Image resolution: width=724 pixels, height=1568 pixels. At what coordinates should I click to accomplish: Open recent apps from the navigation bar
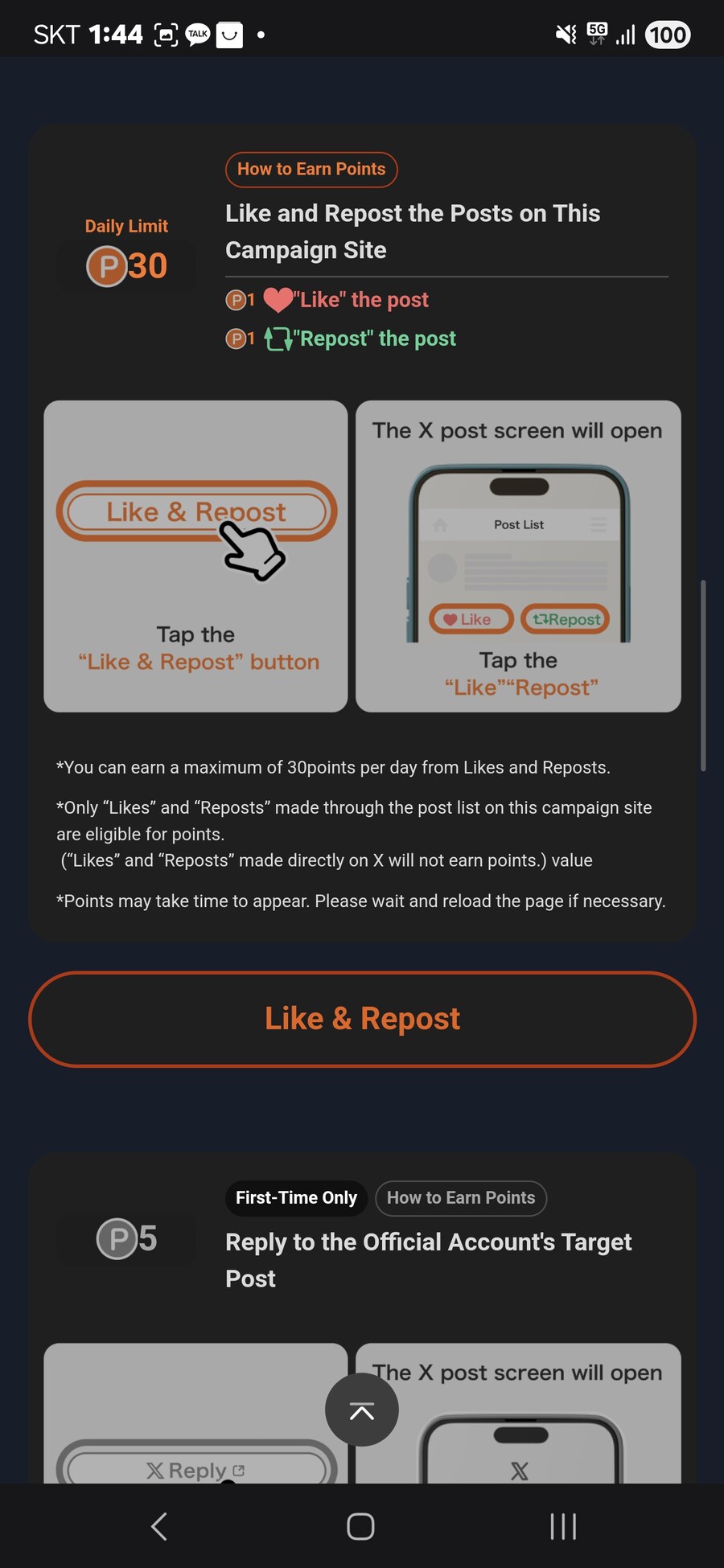pos(563,1525)
